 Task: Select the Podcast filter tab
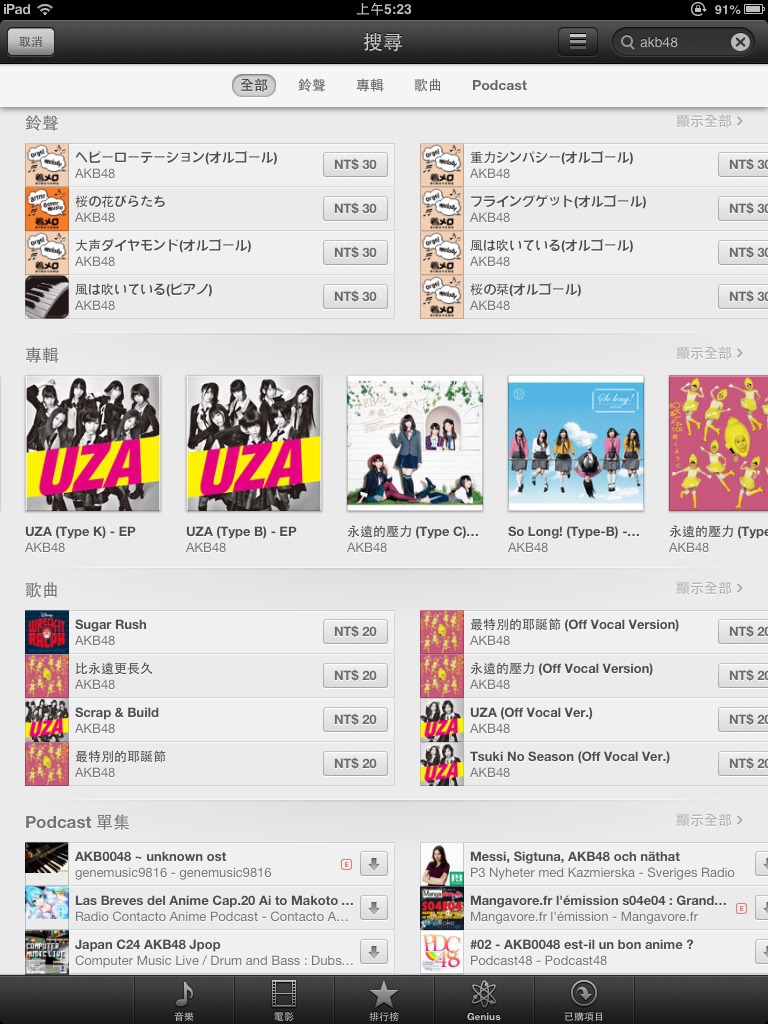point(499,85)
